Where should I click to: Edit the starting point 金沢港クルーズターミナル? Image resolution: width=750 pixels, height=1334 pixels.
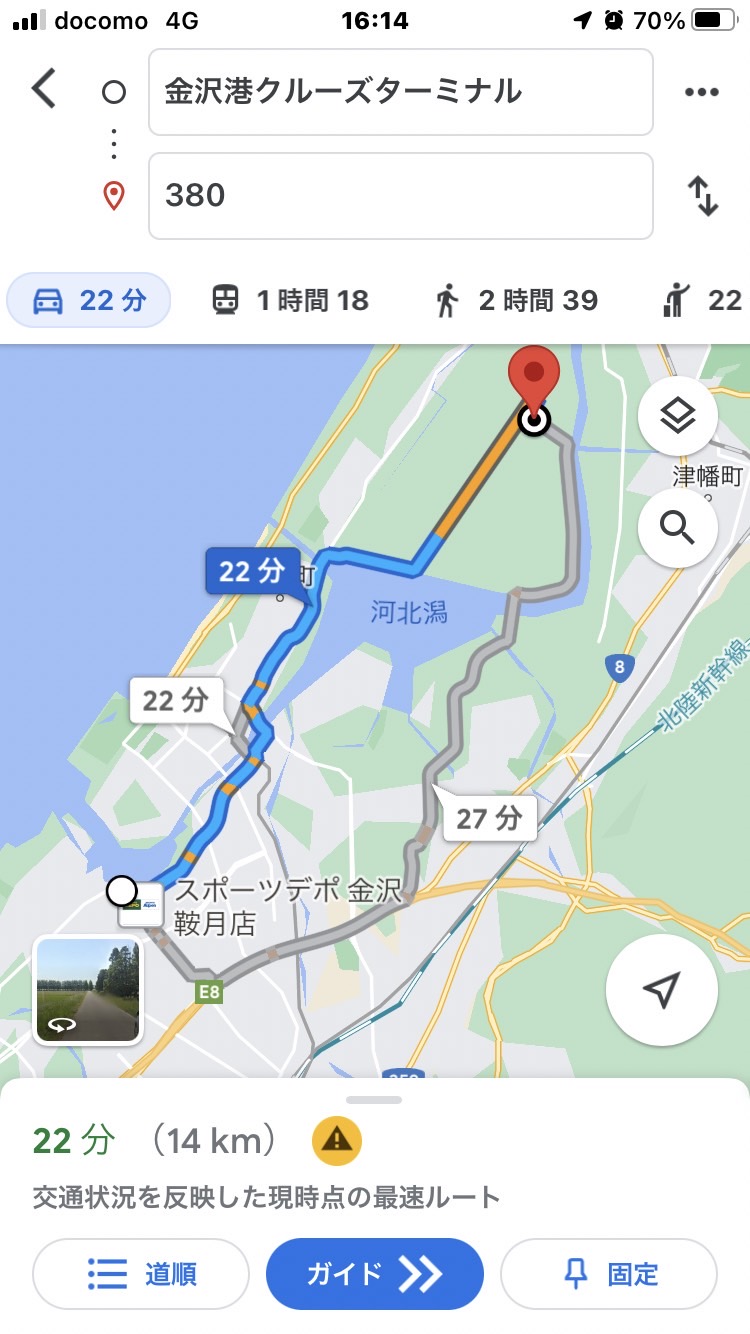(x=400, y=92)
